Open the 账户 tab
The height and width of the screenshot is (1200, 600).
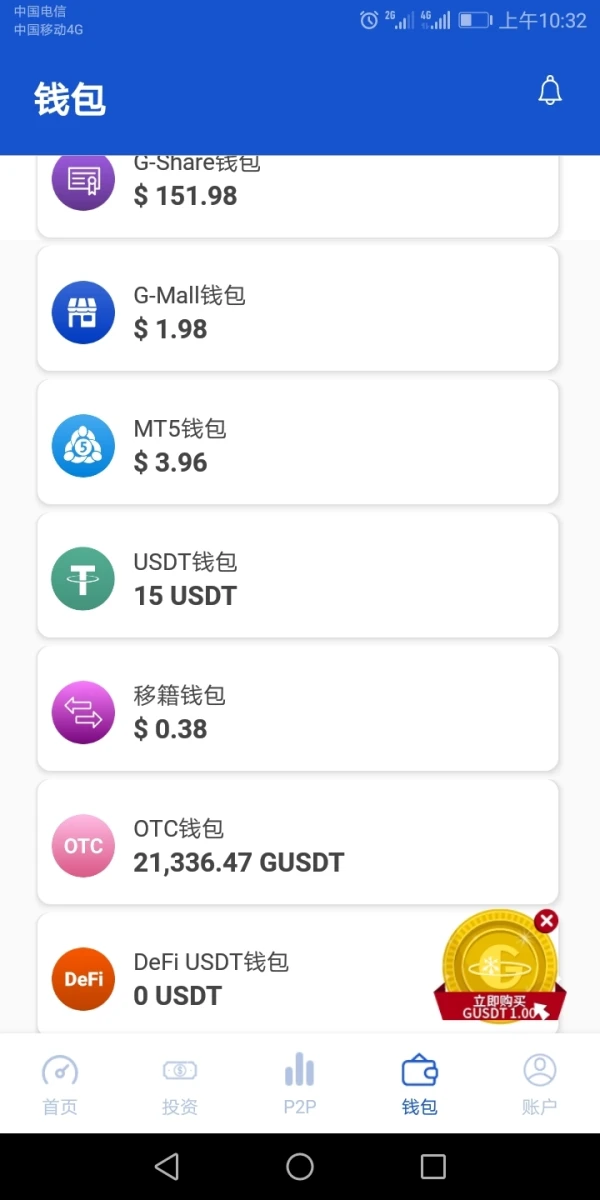tap(540, 1083)
